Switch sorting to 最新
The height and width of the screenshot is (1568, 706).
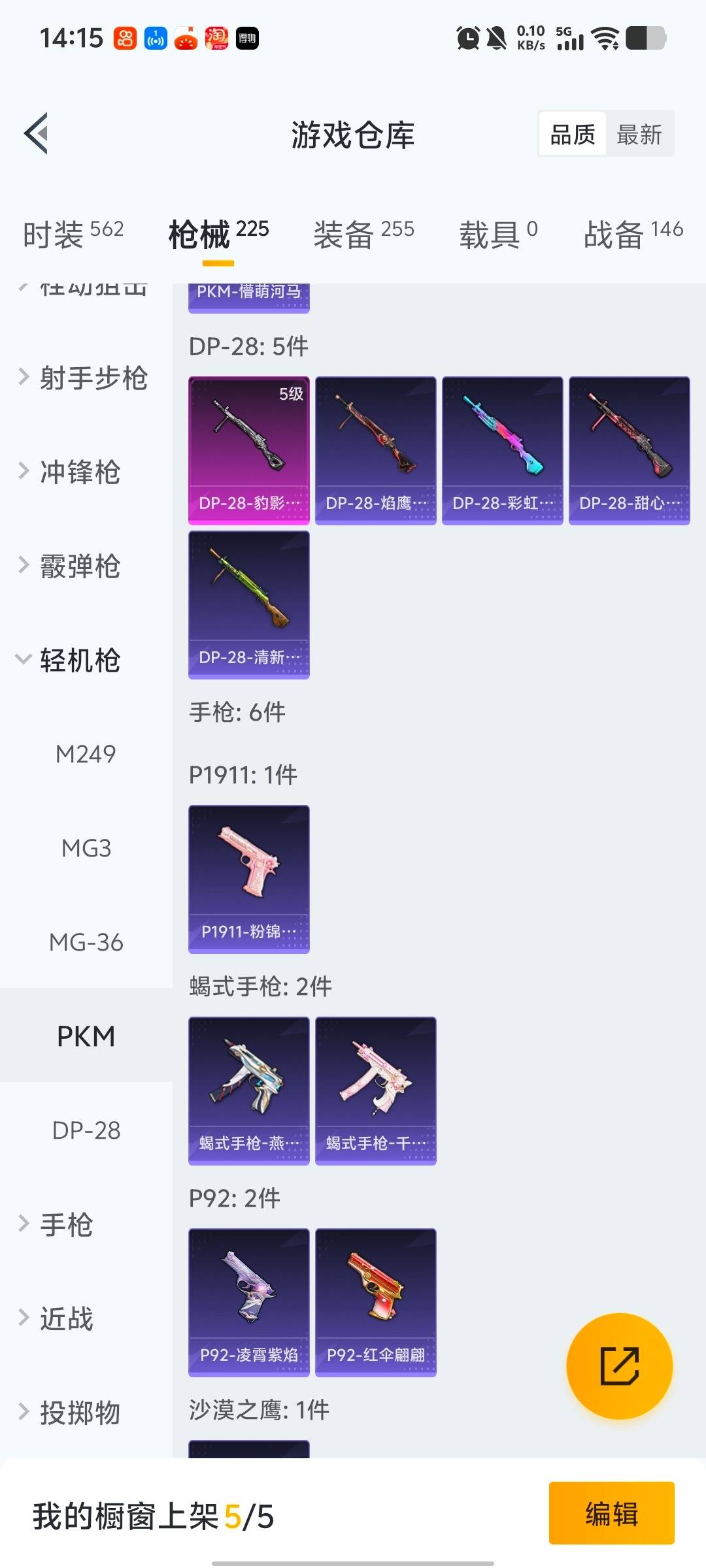pos(641,134)
